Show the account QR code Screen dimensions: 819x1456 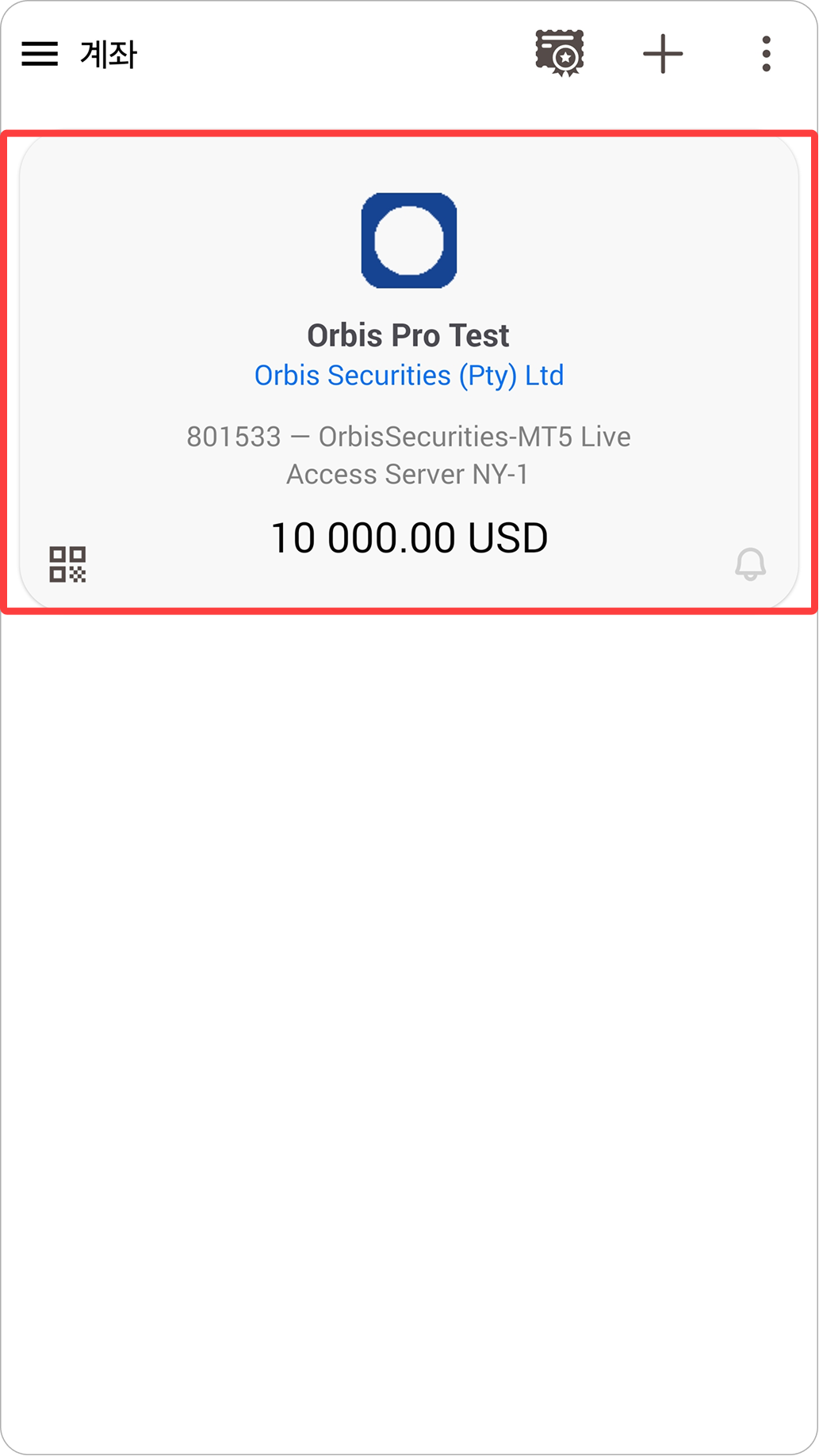coord(67,564)
